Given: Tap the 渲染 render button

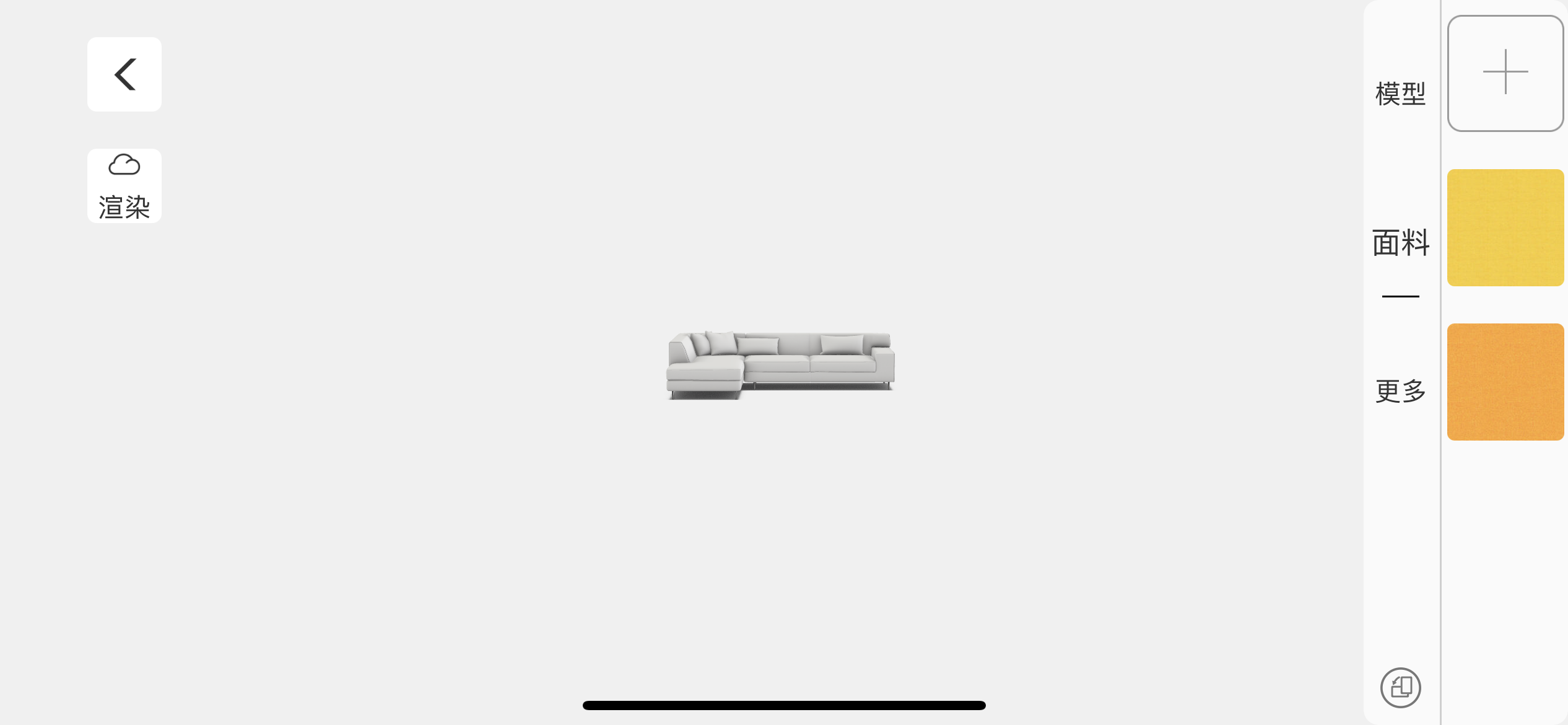Looking at the screenshot, I should (124, 186).
